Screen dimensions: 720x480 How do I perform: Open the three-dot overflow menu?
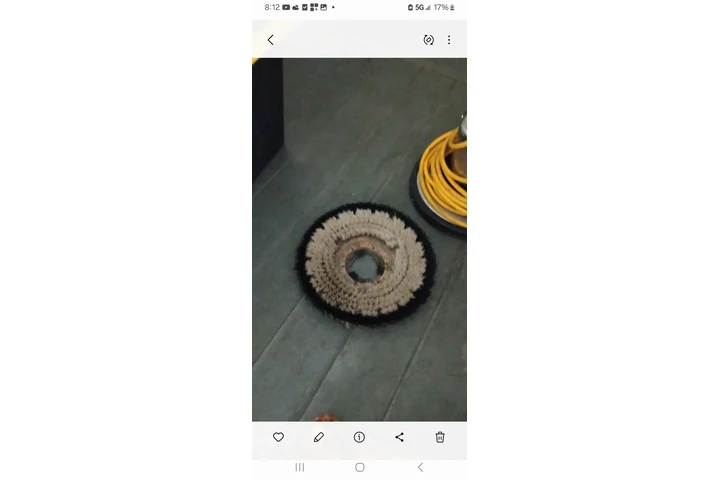click(449, 40)
